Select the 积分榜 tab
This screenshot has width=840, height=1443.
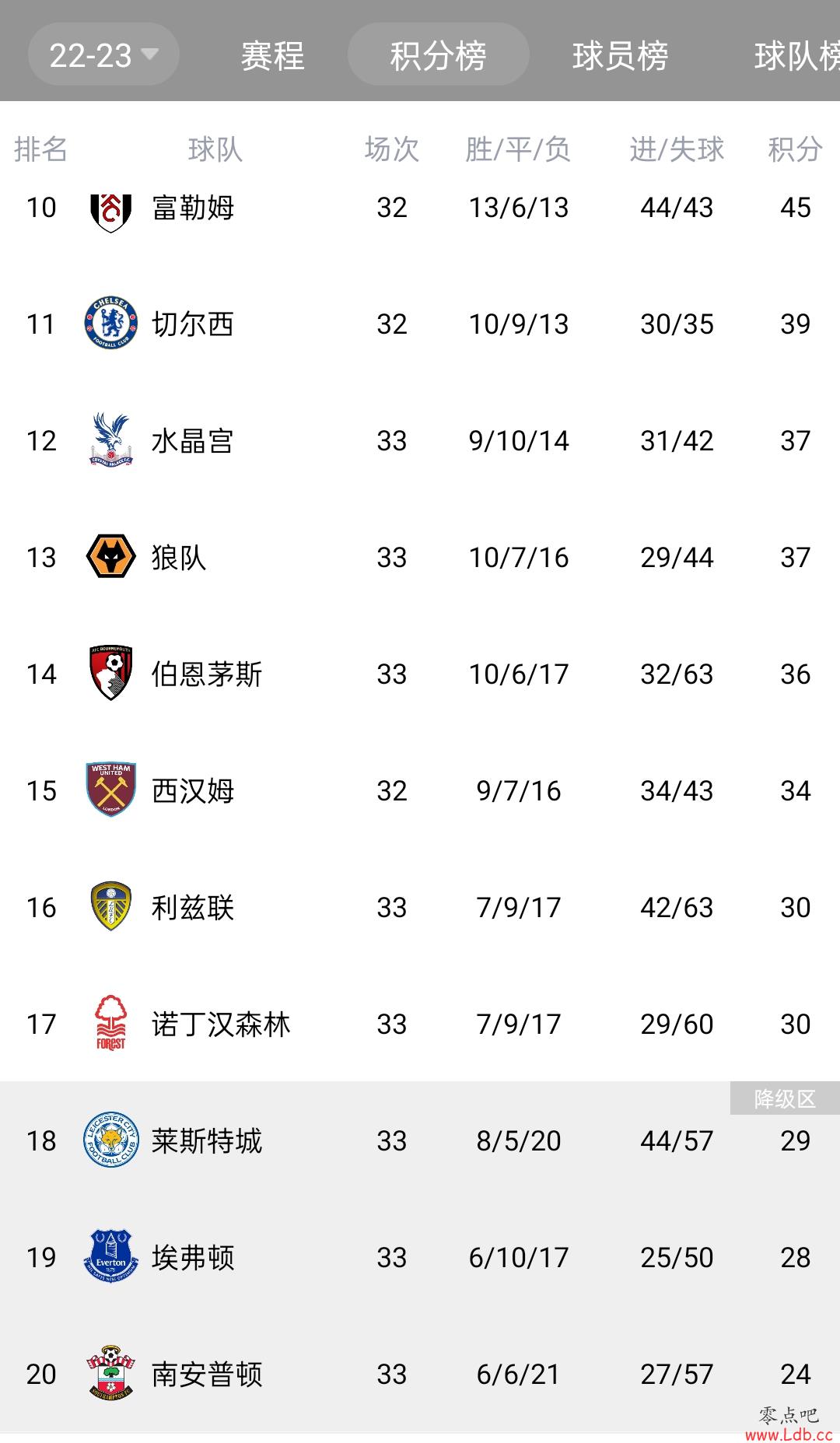pyautogui.click(x=438, y=54)
